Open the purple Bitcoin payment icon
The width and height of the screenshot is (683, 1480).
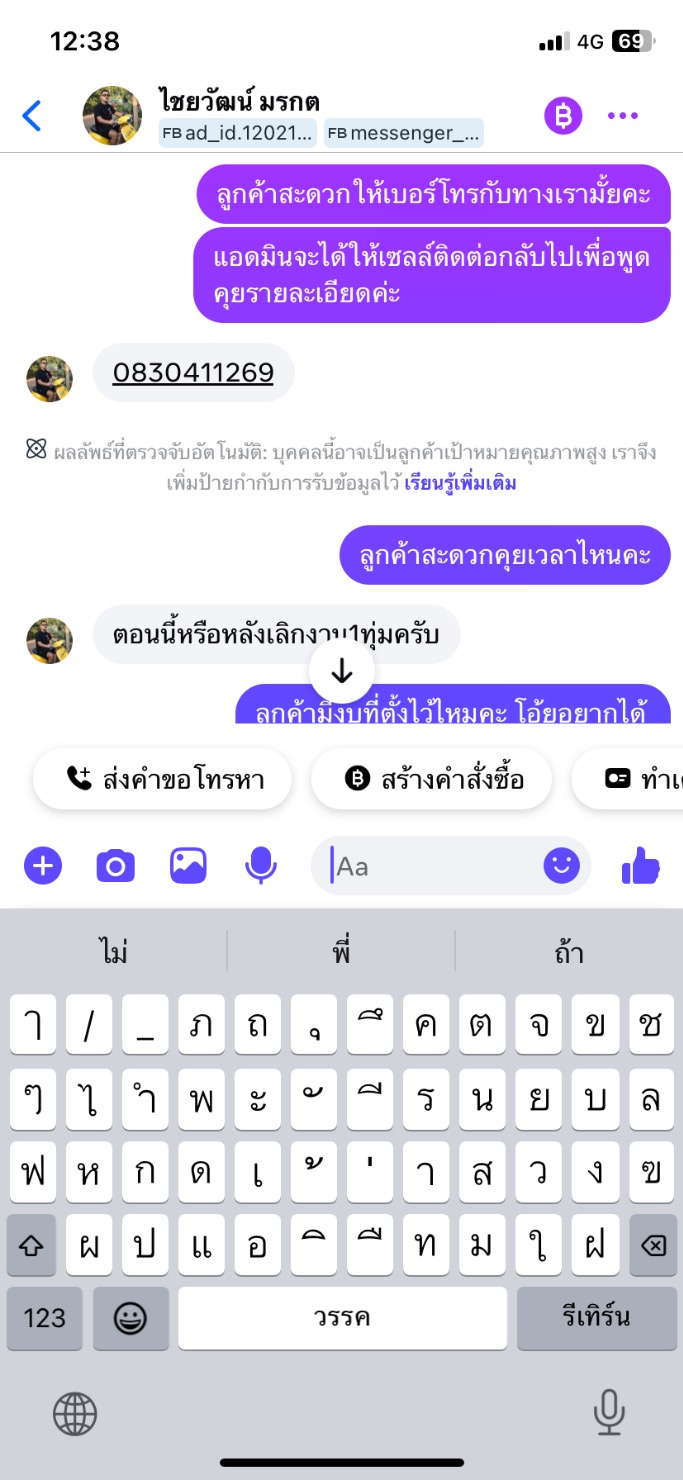(x=563, y=116)
